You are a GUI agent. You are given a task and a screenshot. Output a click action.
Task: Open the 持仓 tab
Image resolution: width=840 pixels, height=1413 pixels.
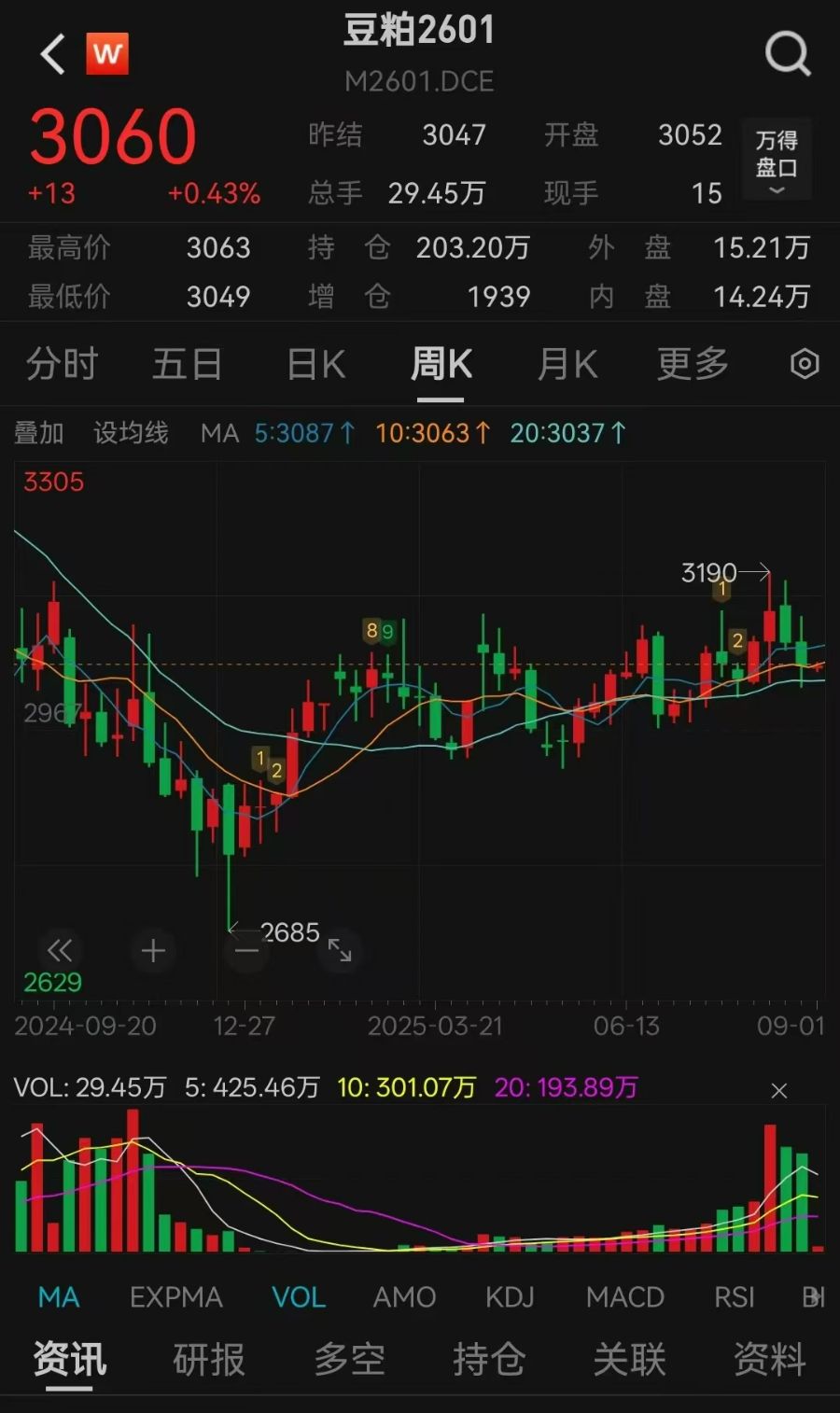(x=489, y=1360)
